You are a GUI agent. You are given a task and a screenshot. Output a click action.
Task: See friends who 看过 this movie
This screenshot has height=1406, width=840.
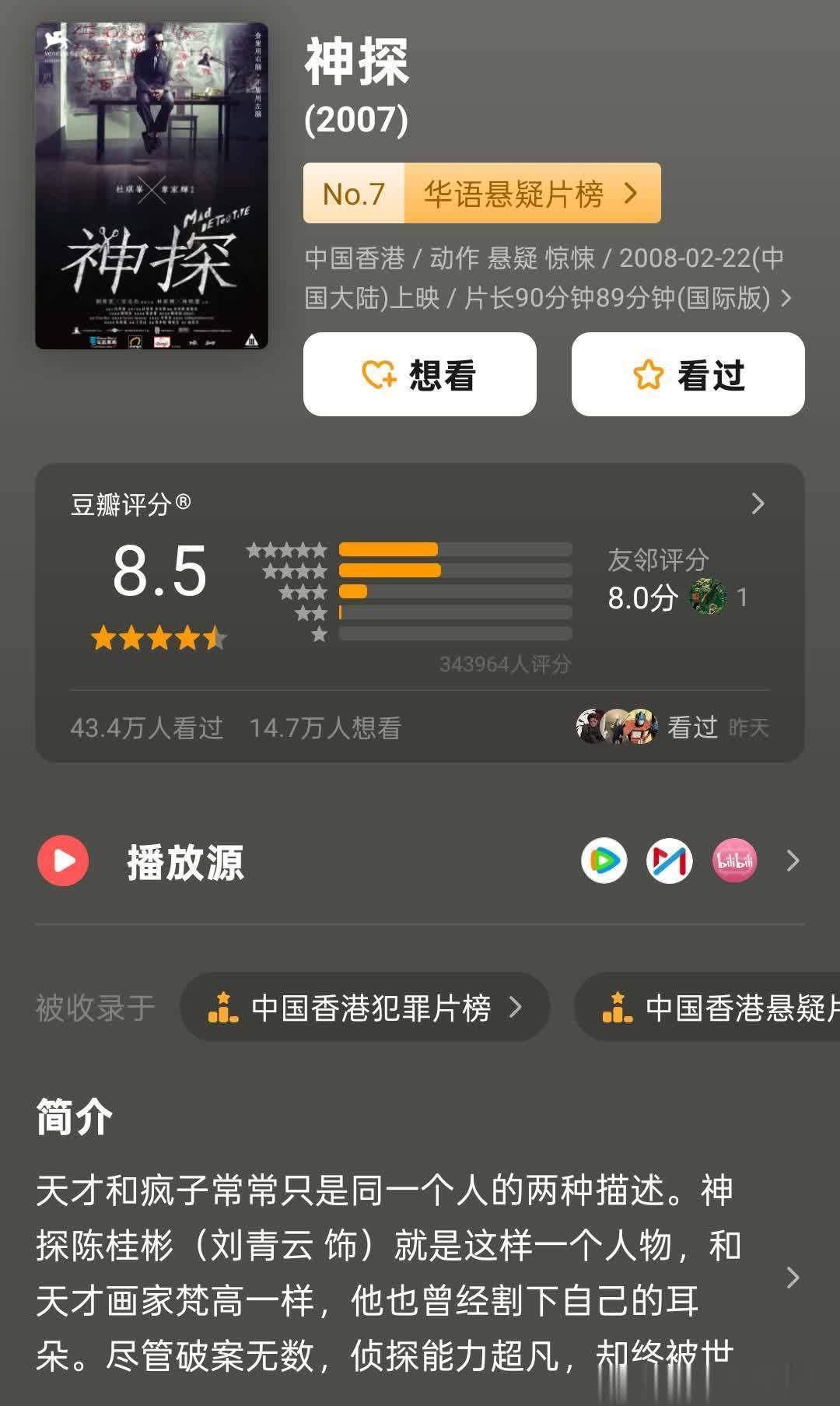(672, 728)
